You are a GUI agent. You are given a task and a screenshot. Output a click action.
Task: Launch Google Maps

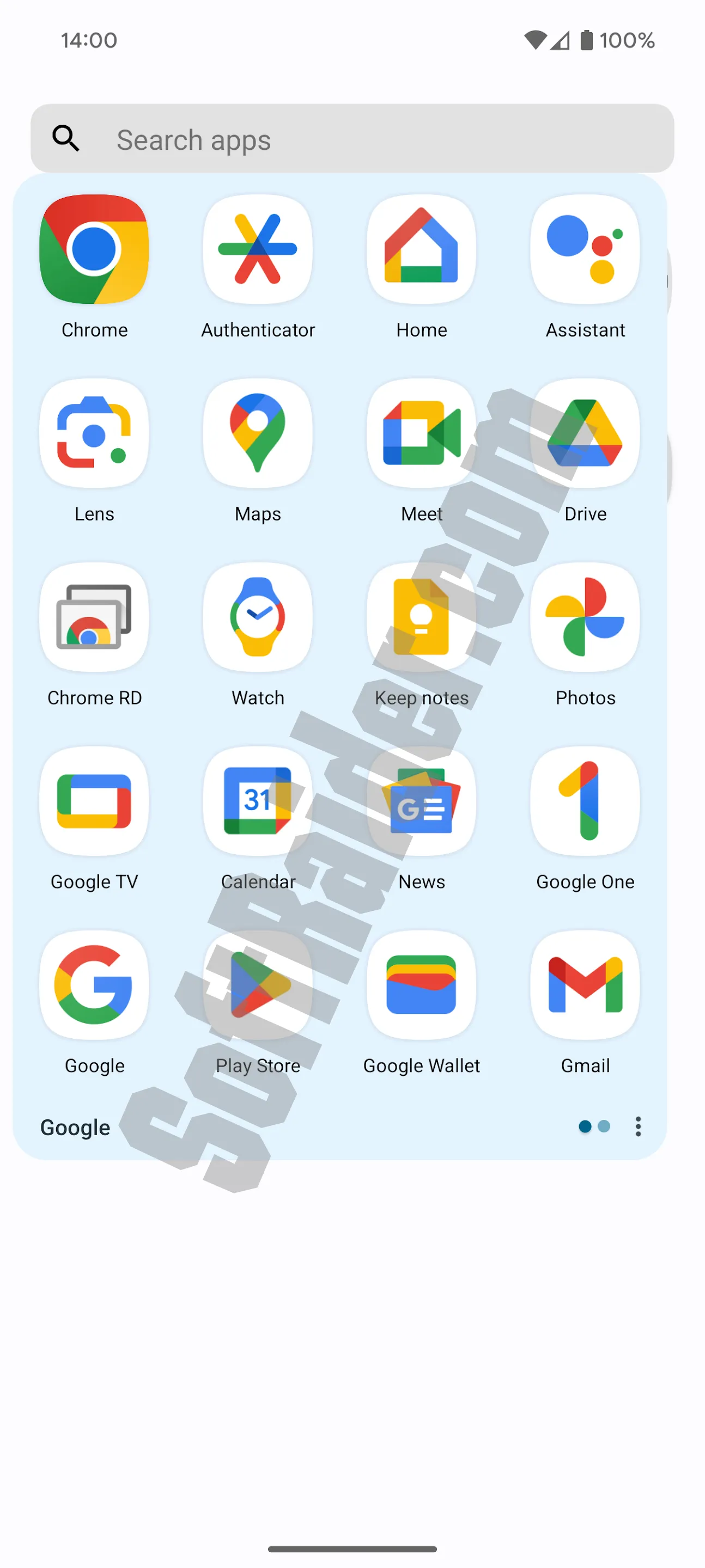tap(258, 433)
